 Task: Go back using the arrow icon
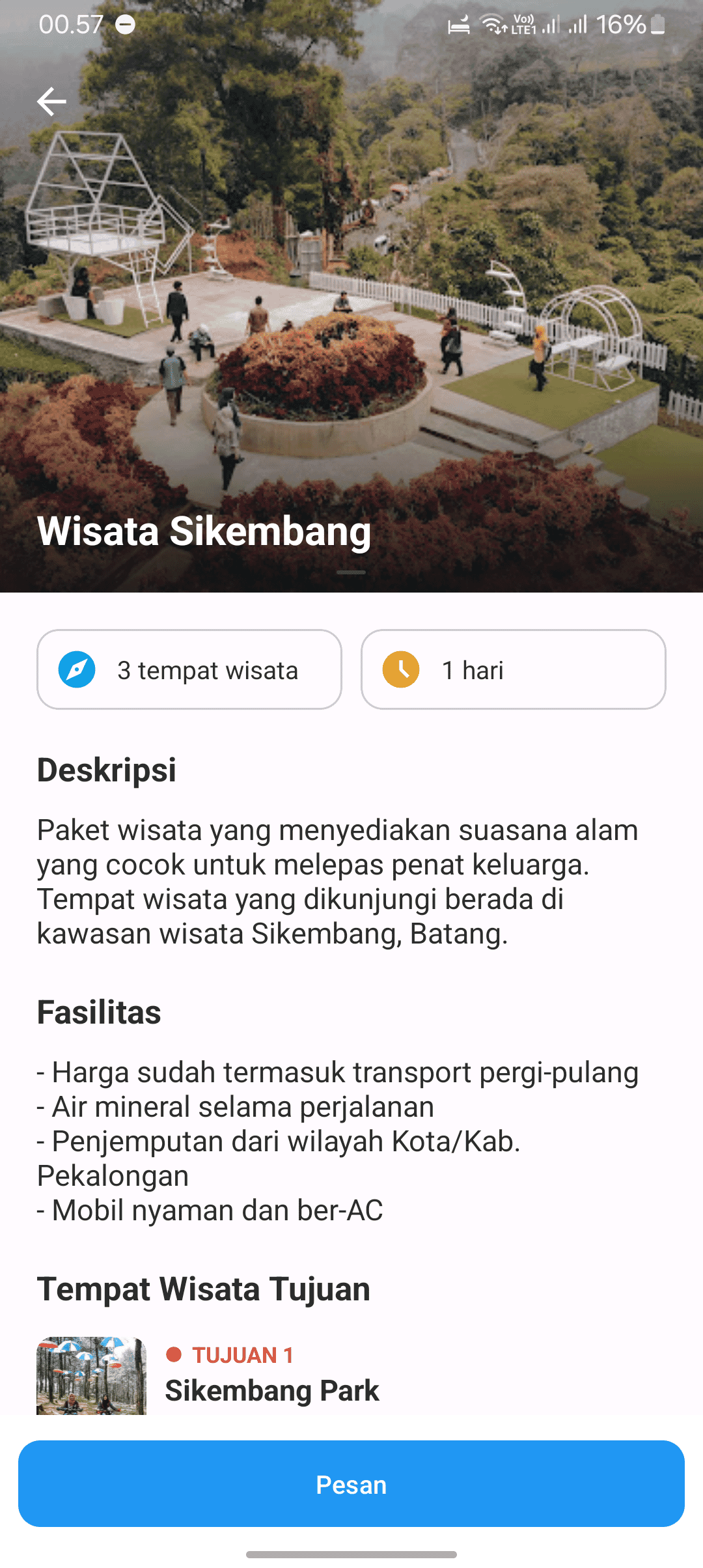coord(51,102)
